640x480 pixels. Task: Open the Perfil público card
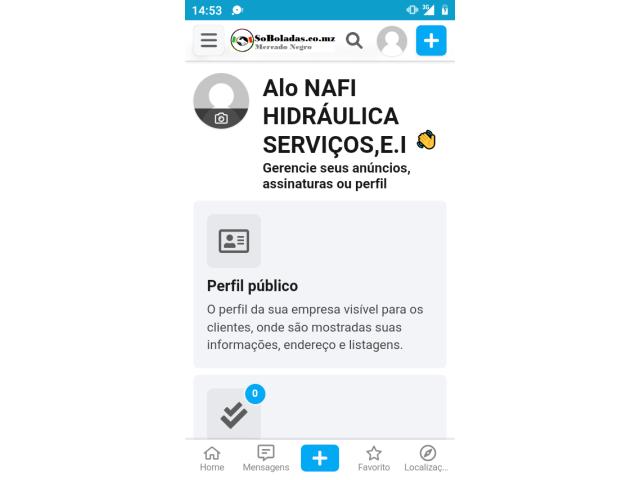319,284
